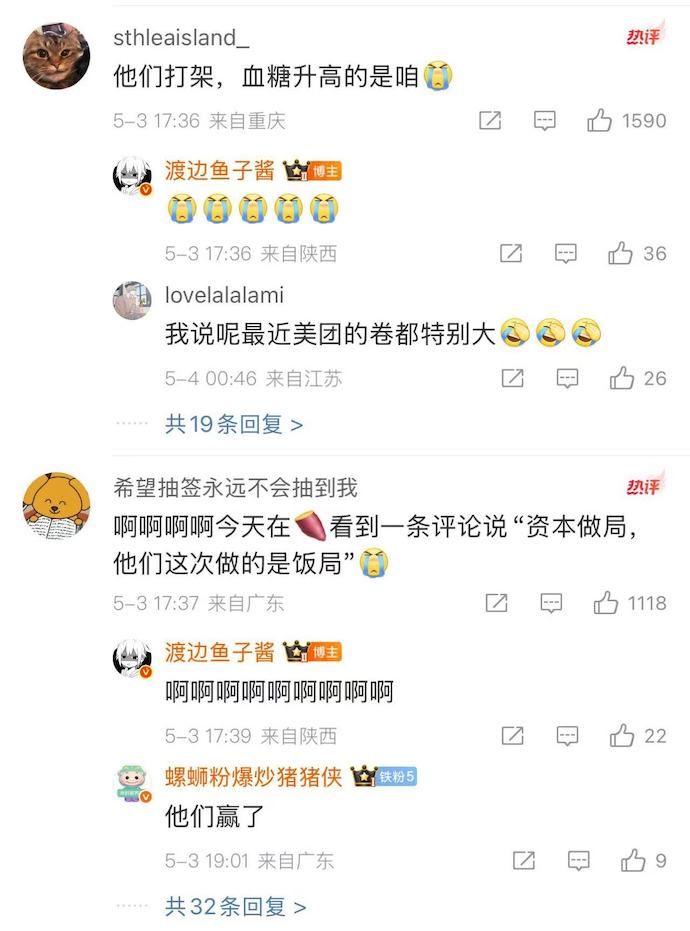
Task: Expand 共32条回复 thread
Action: point(234,907)
